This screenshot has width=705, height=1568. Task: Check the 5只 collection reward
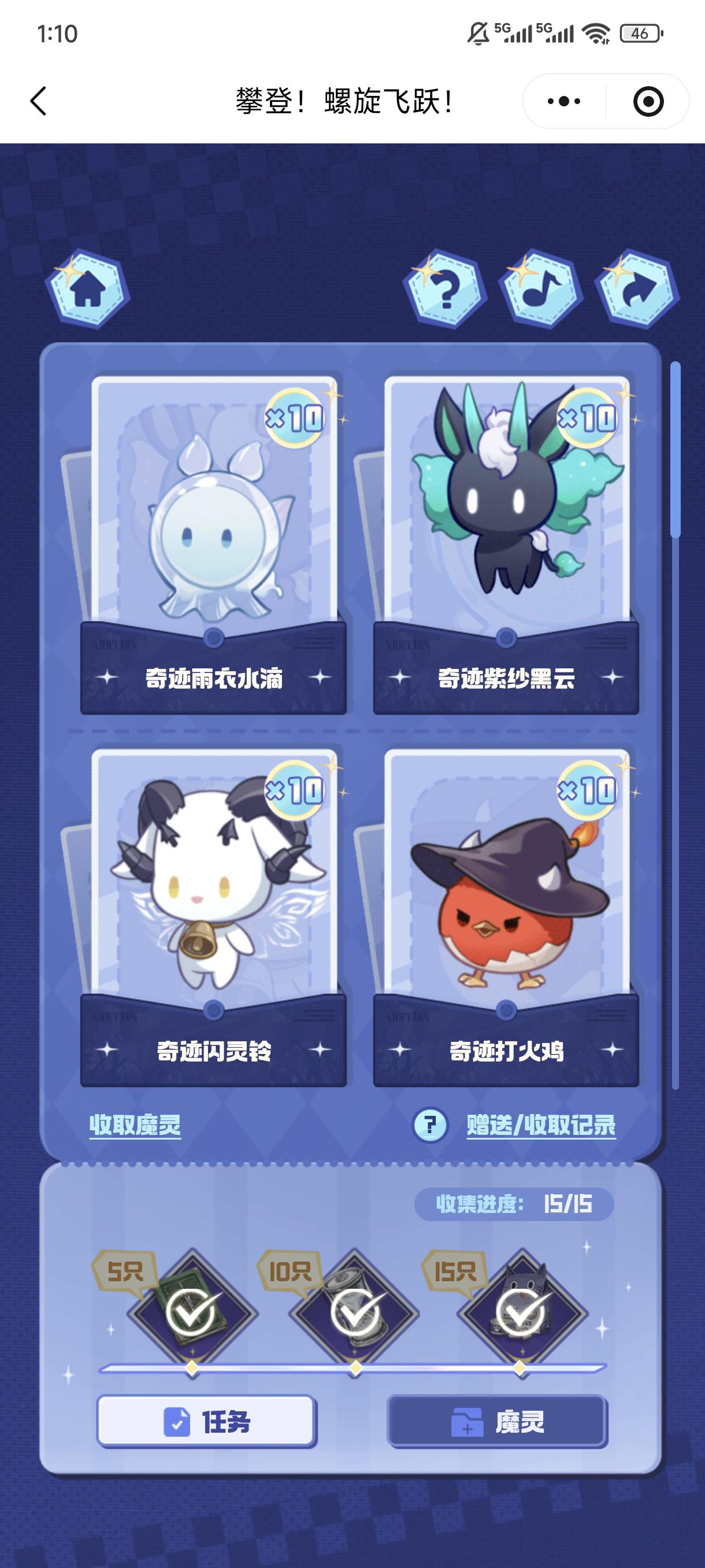[x=192, y=1311]
